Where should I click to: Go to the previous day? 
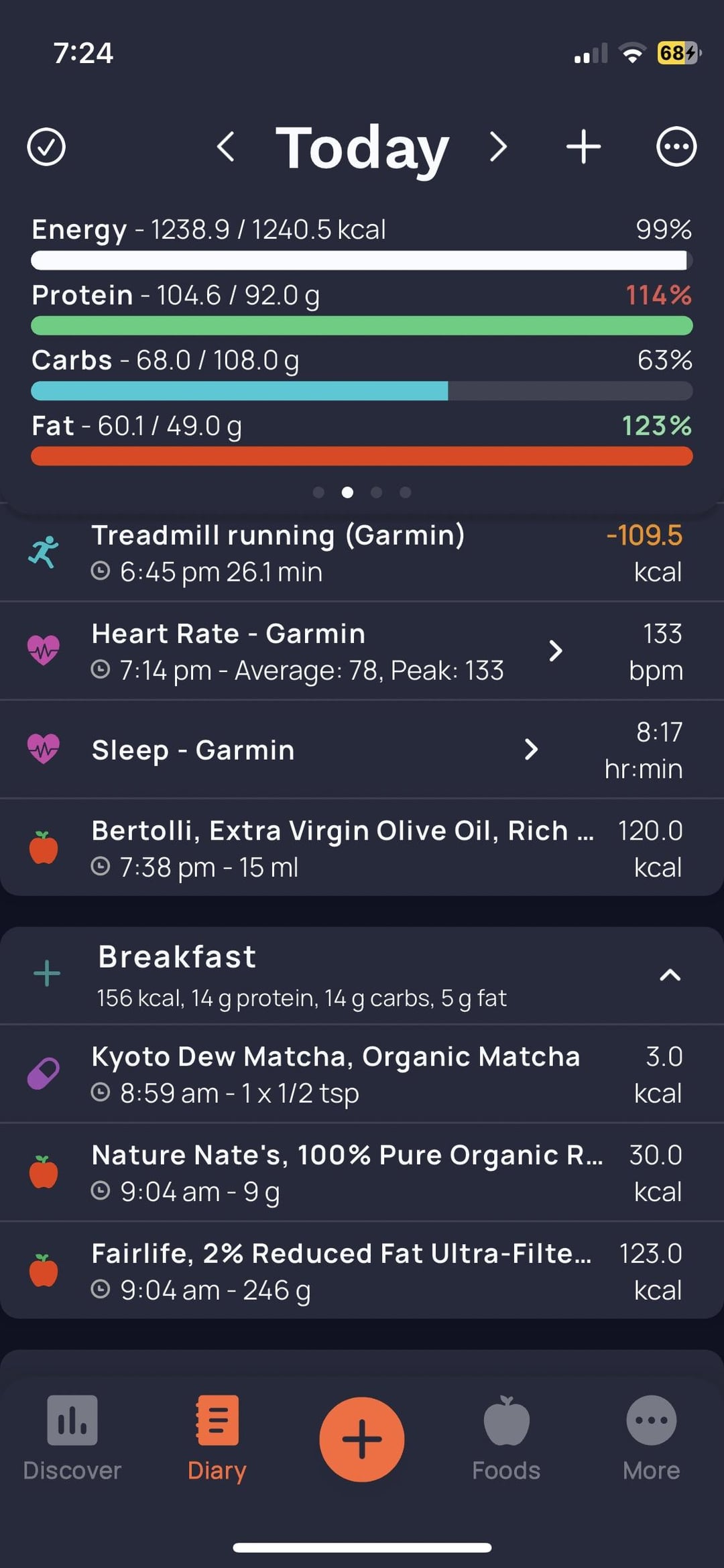click(226, 147)
